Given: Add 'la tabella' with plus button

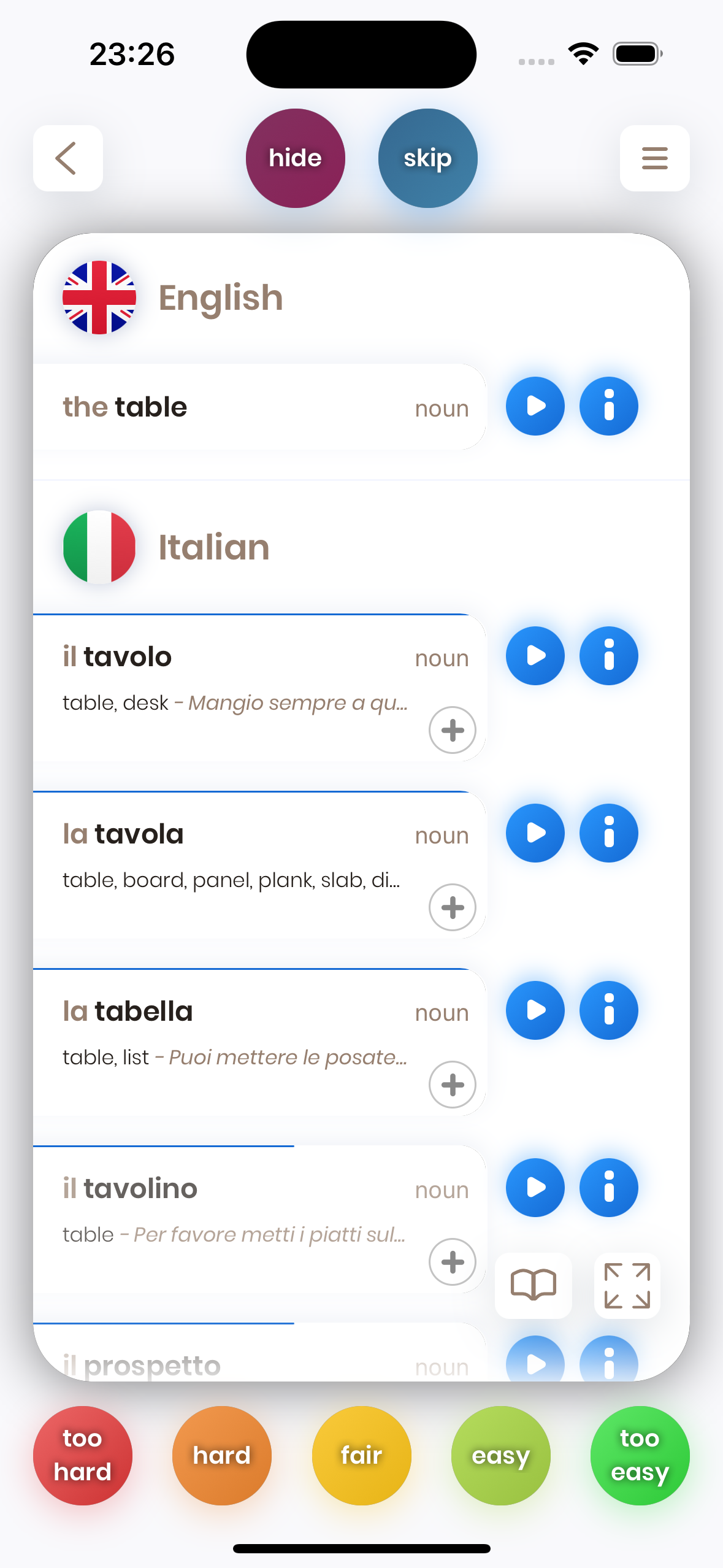Looking at the screenshot, I should (452, 1085).
